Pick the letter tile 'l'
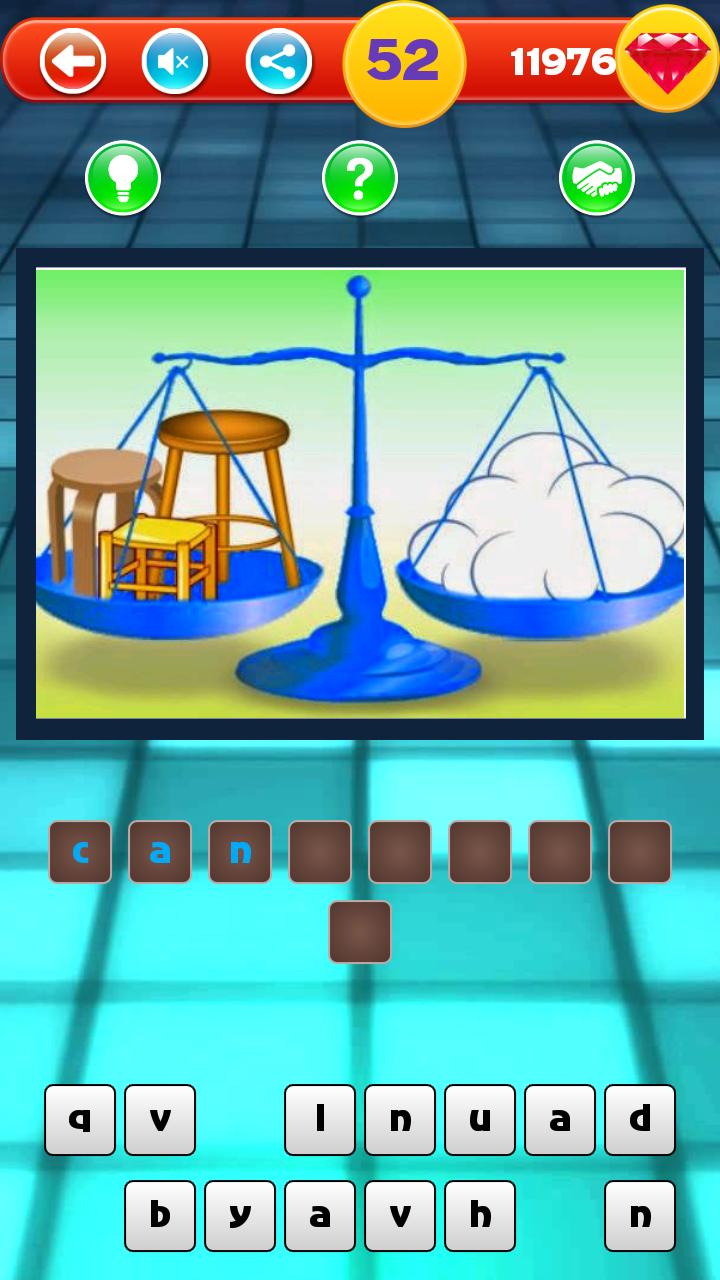 point(320,1120)
